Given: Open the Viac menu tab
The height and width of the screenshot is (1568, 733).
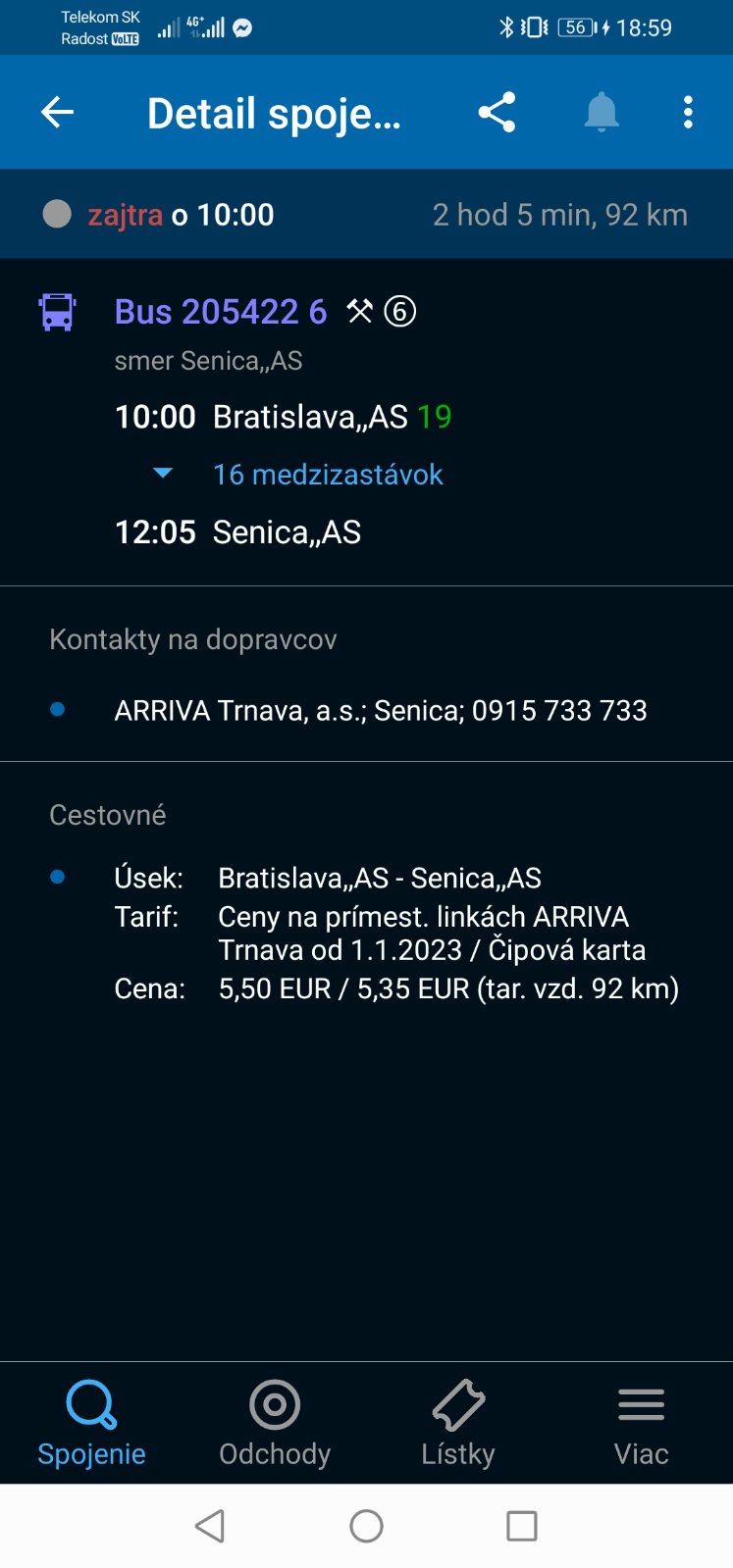Looking at the screenshot, I should pos(641,1422).
